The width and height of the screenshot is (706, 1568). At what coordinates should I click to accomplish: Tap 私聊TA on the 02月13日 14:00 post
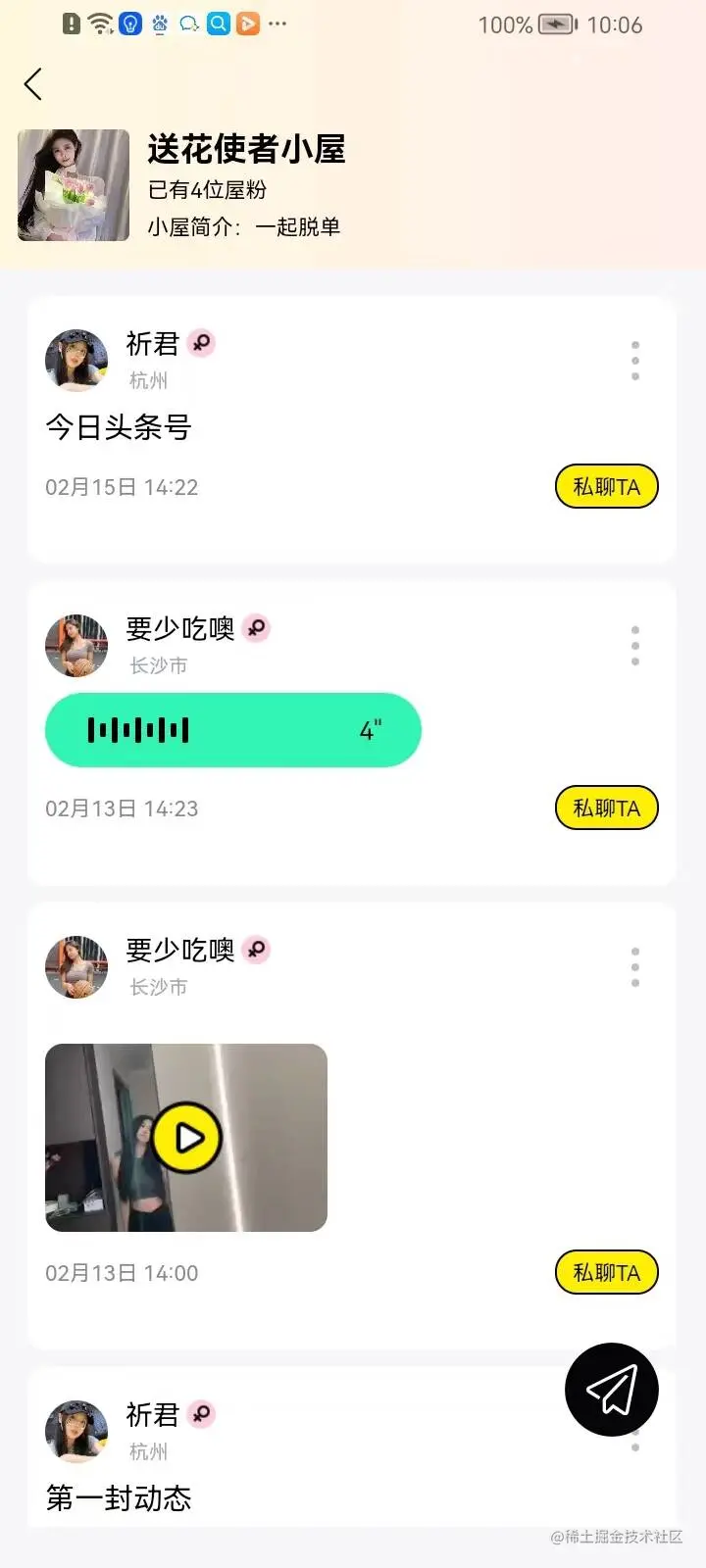(x=606, y=1273)
